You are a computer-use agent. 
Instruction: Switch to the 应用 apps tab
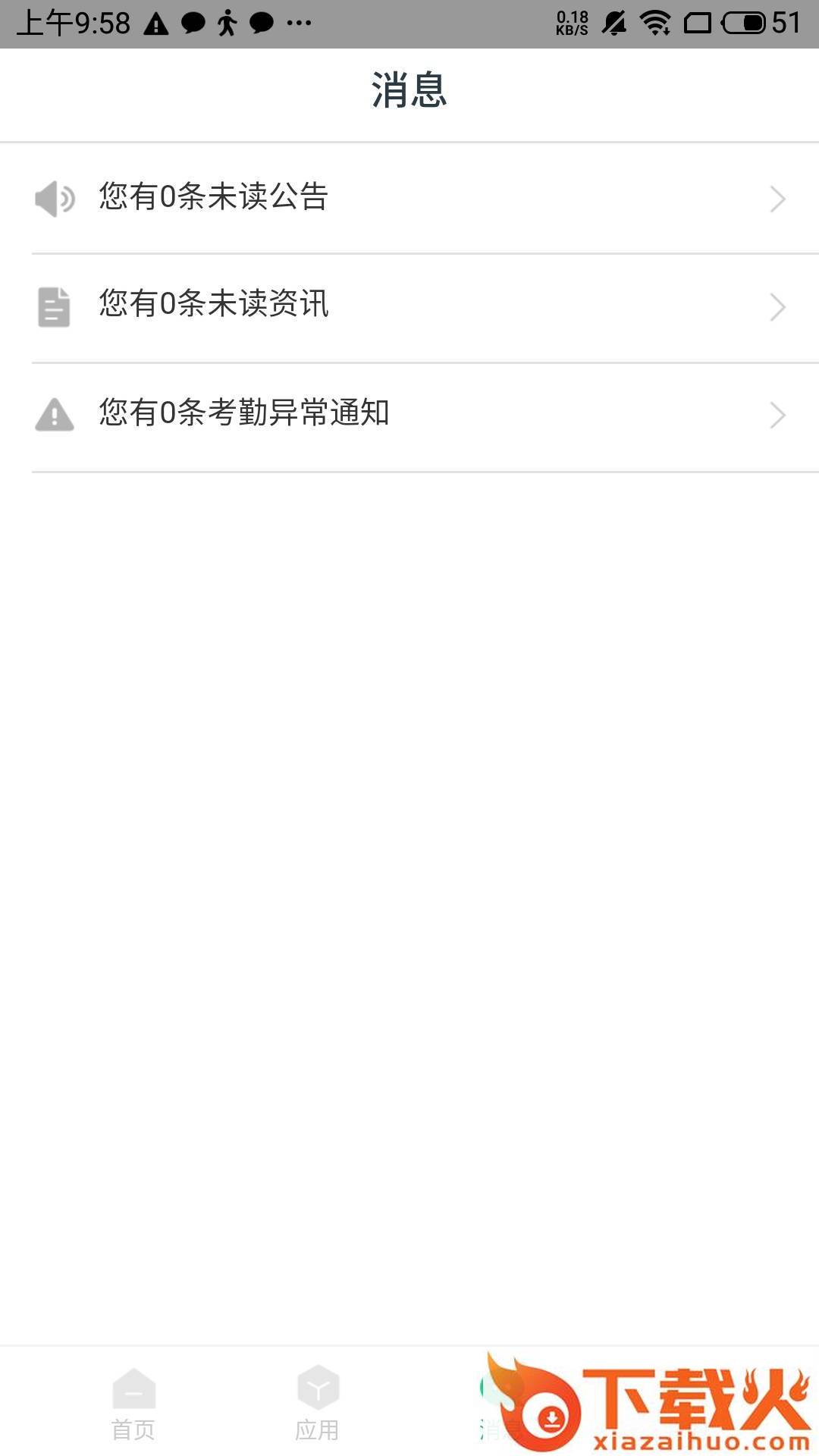[317, 1404]
